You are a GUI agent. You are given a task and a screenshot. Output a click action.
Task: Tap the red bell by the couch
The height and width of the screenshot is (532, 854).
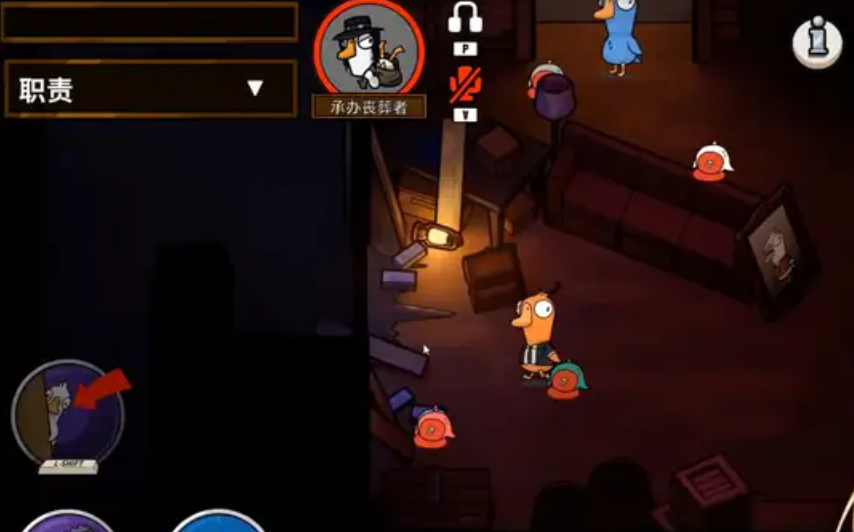coord(711,163)
